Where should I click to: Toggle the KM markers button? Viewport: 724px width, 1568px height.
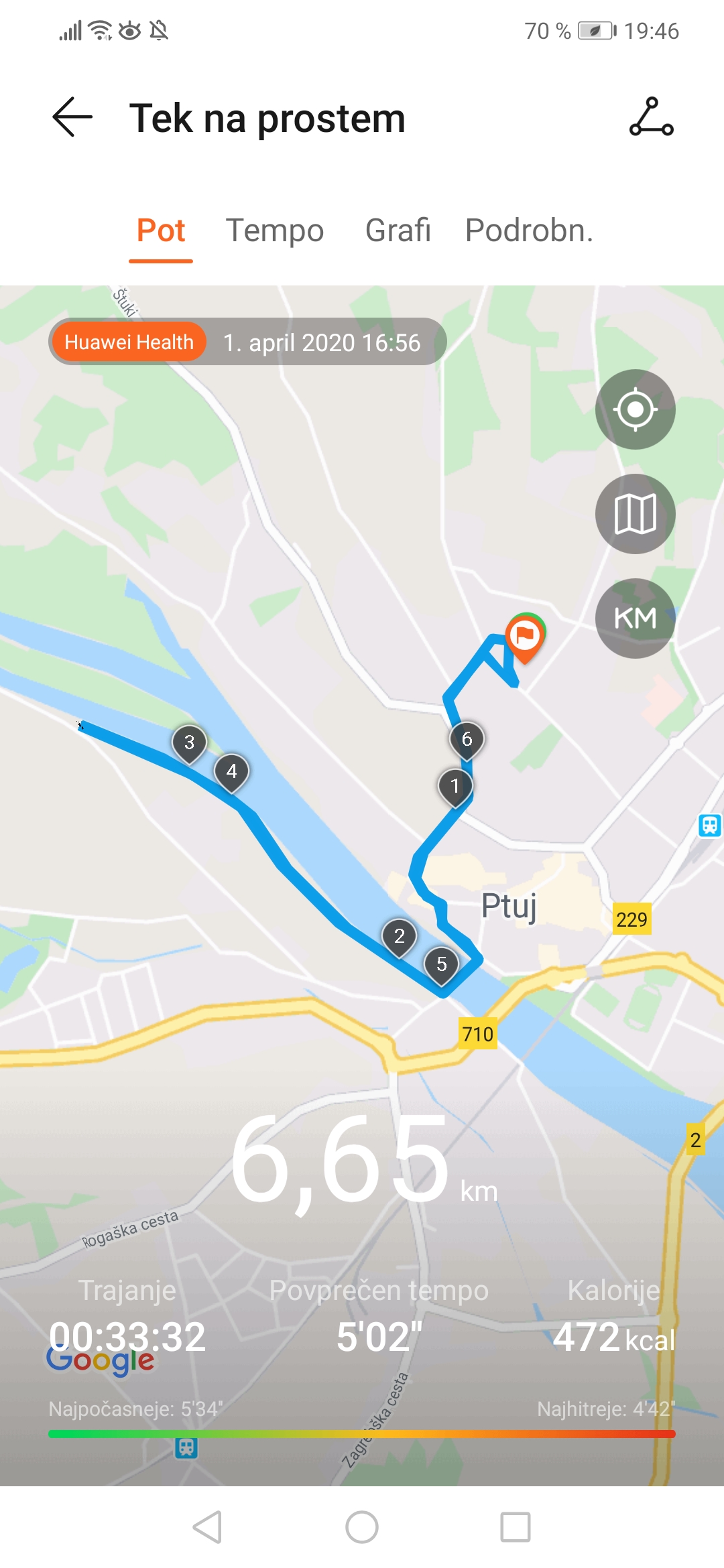coord(635,618)
